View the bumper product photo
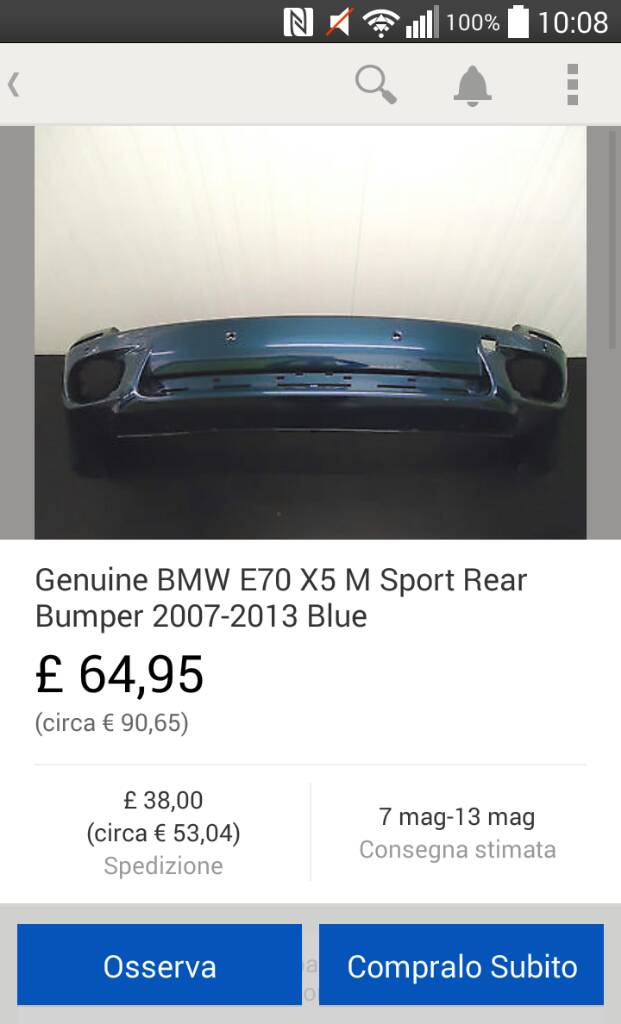The width and height of the screenshot is (621, 1024). pos(310,333)
